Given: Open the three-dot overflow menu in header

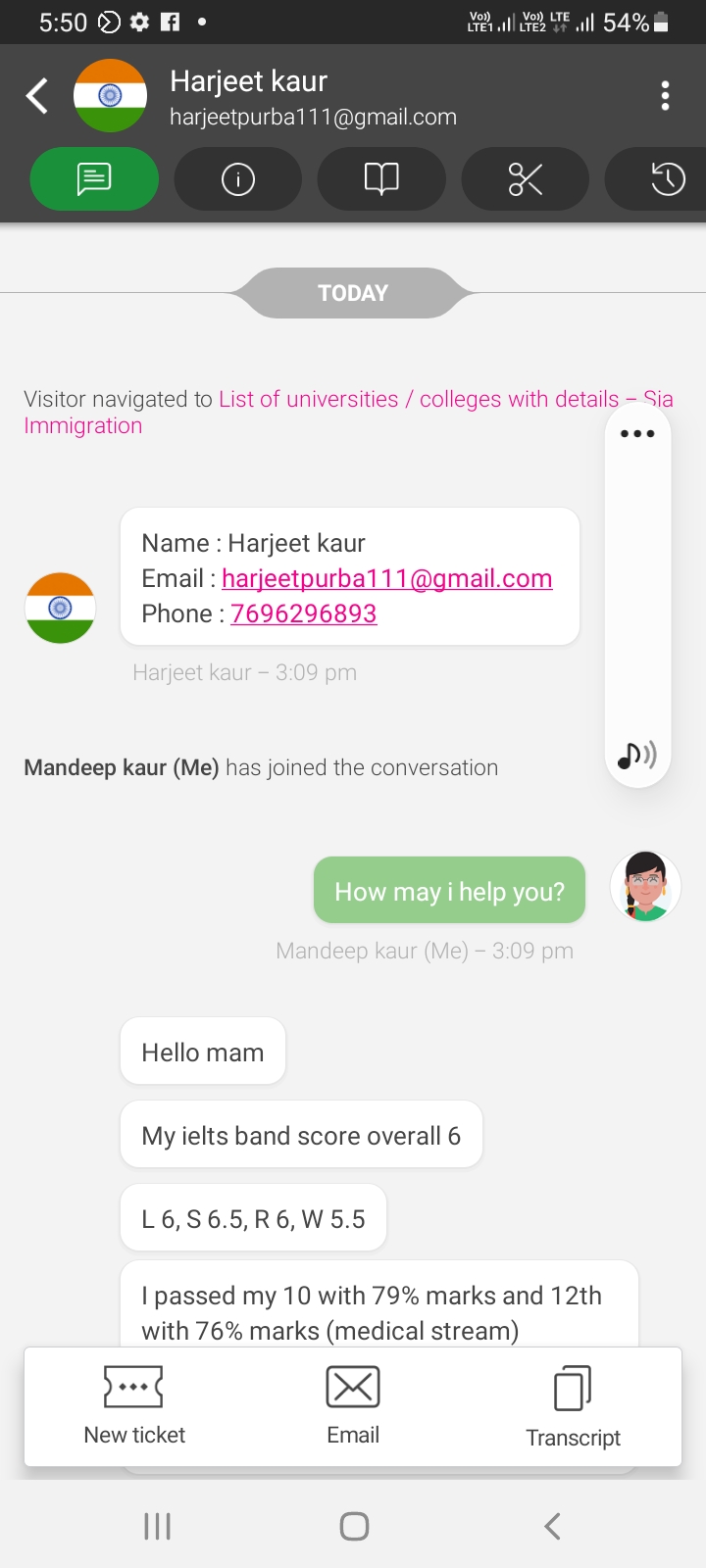Looking at the screenshot, I should pyautogui.click(x=666, y=96).
